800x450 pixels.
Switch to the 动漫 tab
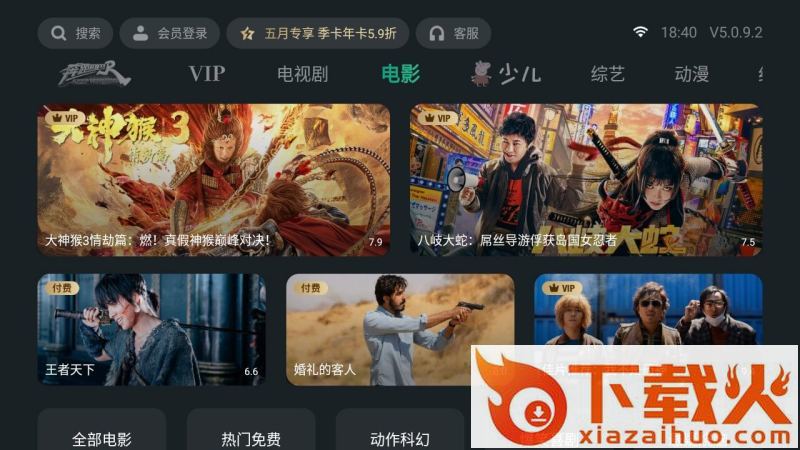pyautogui.click(x=691, y=74)
